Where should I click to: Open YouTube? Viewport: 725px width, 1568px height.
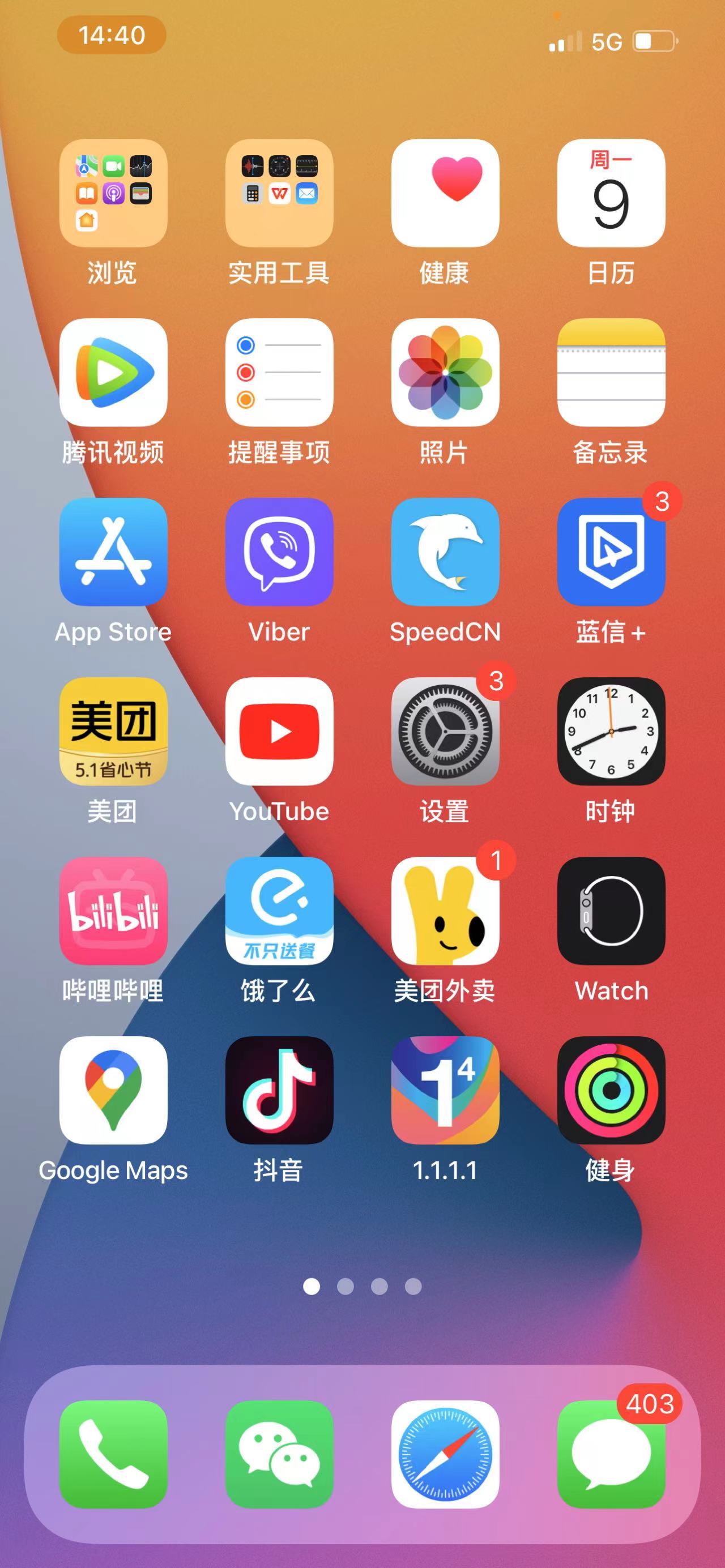(x=279, y=731)
